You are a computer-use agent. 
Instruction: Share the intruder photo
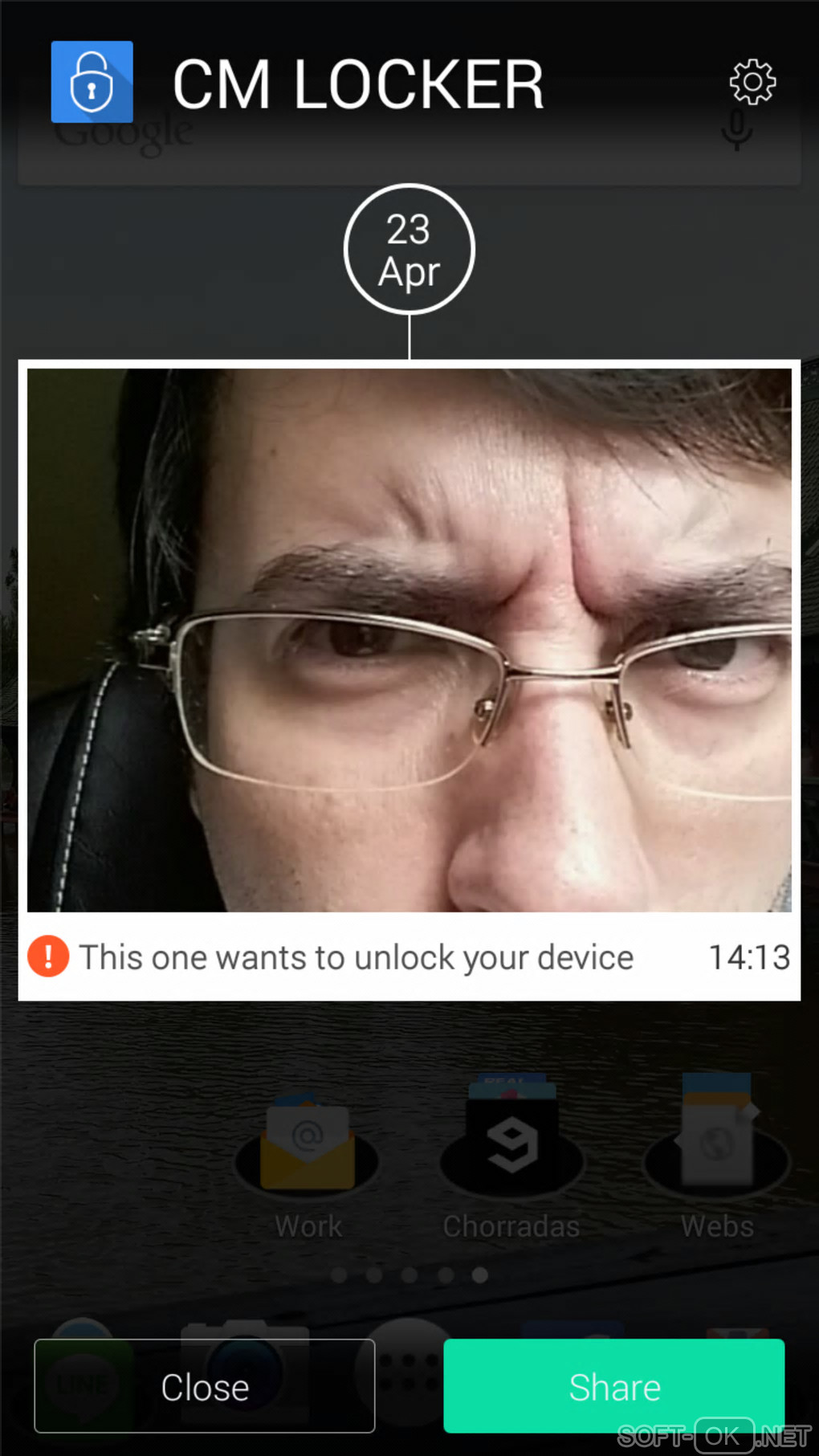[613, 1386]
